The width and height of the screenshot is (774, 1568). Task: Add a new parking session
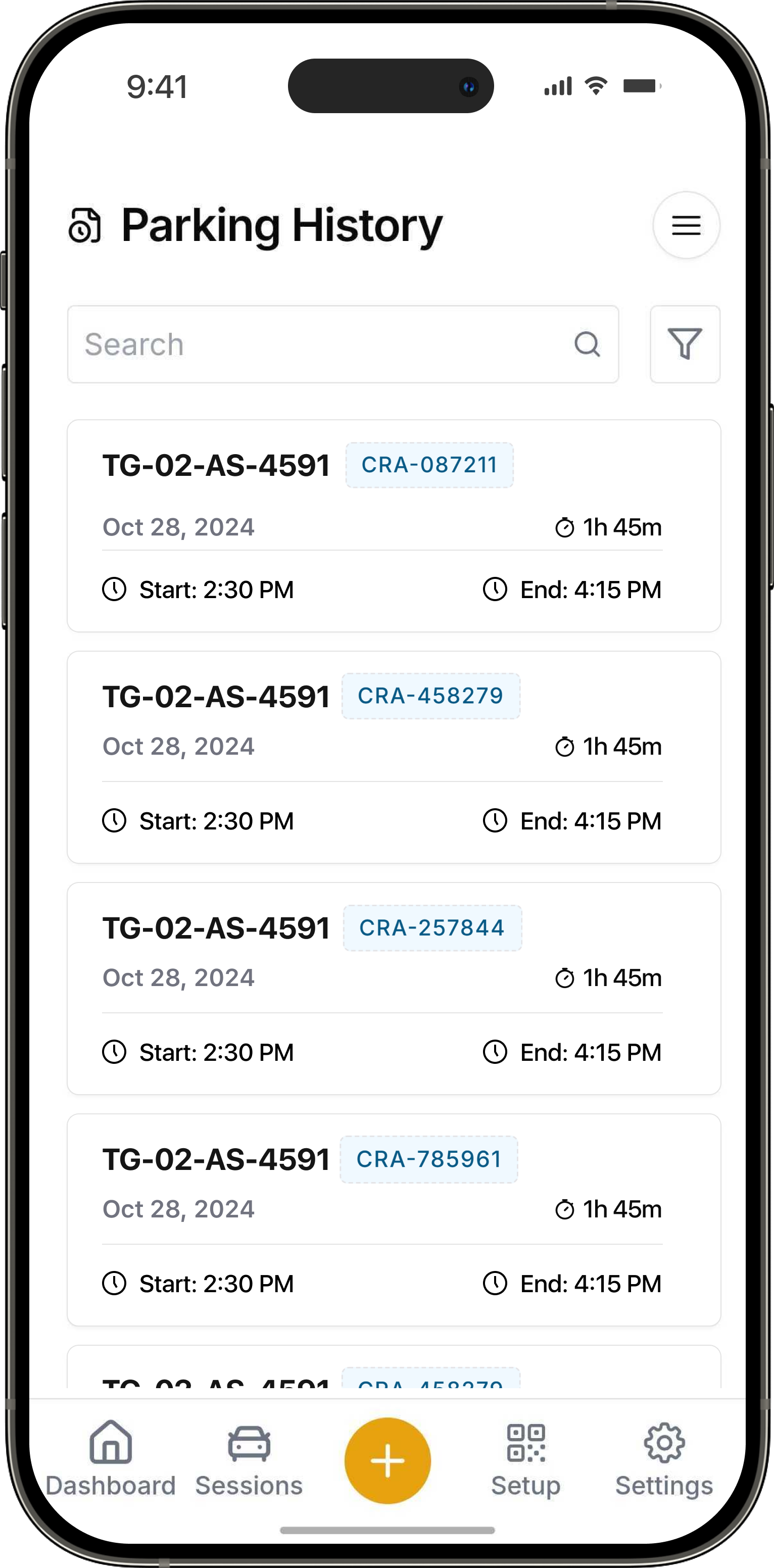tap(388, 1461)
